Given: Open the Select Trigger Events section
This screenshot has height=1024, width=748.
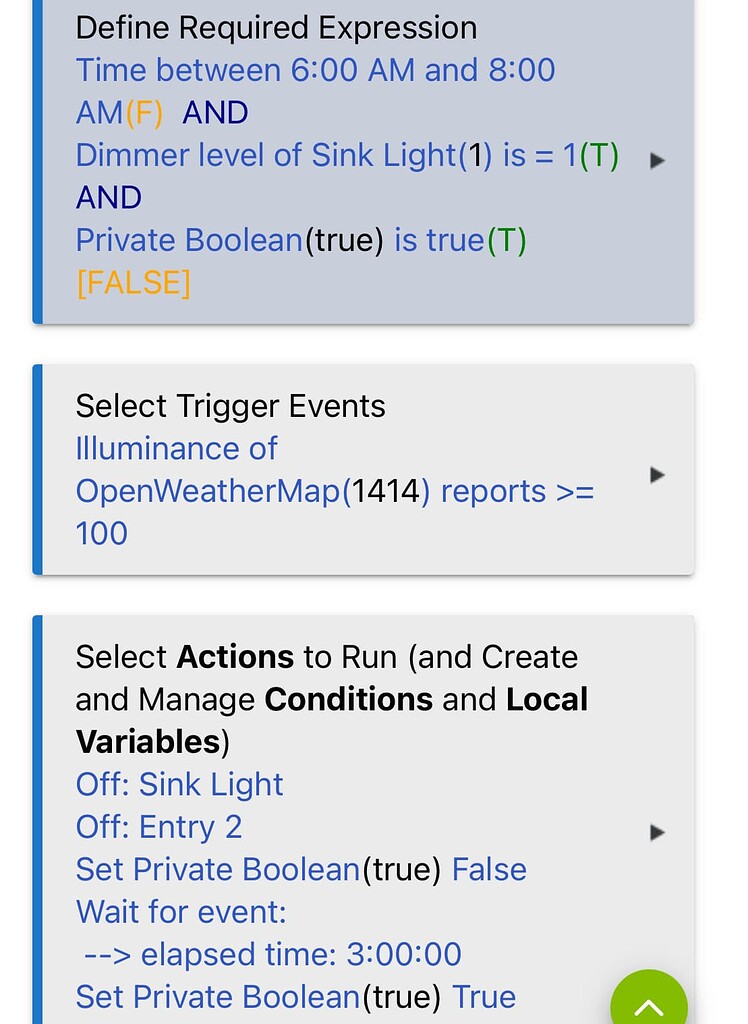Looking at the screenshot, I should click(657, 475).
